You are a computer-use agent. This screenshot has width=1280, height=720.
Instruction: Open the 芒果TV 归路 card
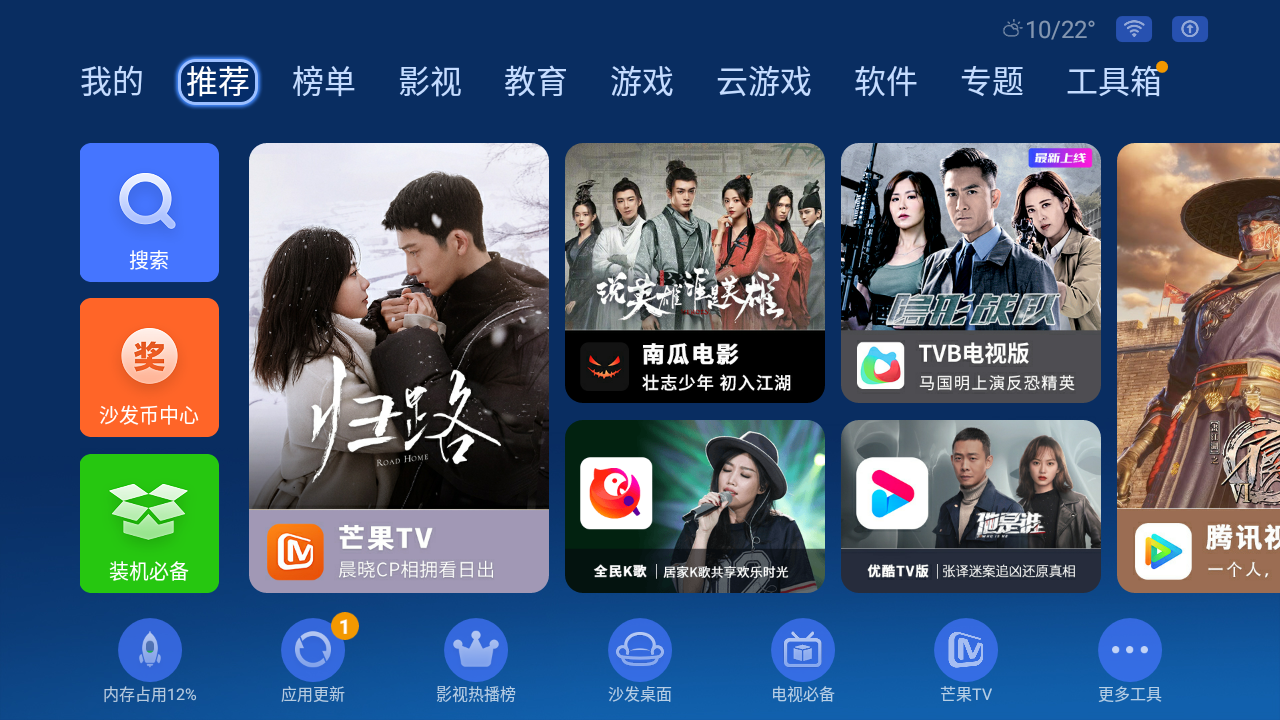click(398, 367)
